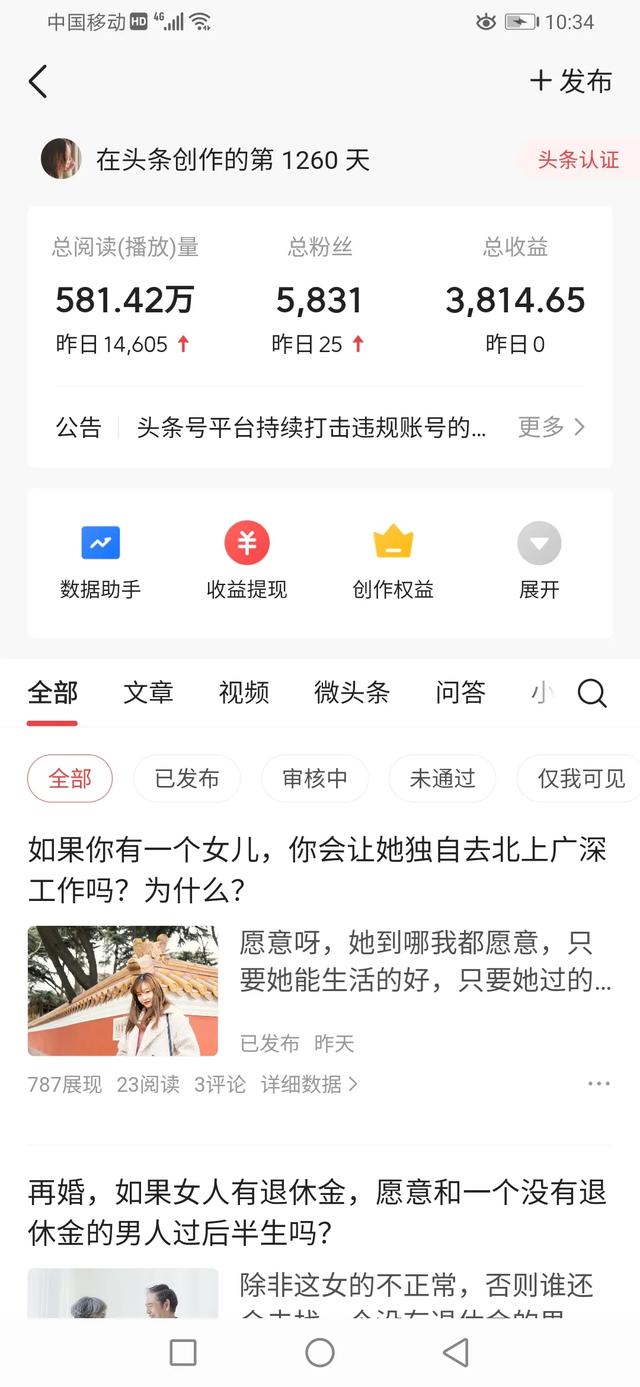Image resolution: width=640 pixels, height=1387 pixels.
Task: Open the 再婚 退休金 question post
Action: pyautogui.click(x=318, y=1212)
